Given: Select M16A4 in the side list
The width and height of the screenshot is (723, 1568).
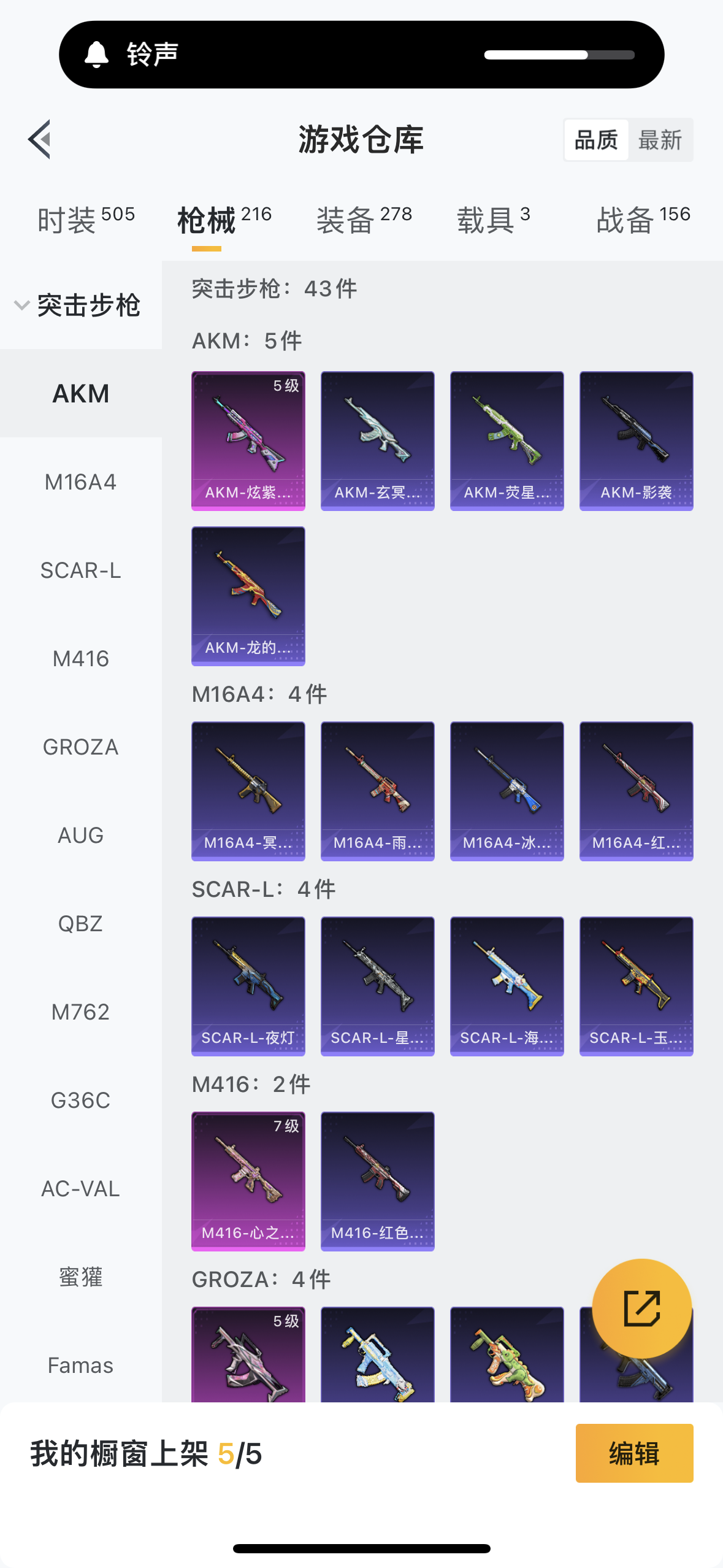Looking at the screenshot, I should (x=80, y=482).
